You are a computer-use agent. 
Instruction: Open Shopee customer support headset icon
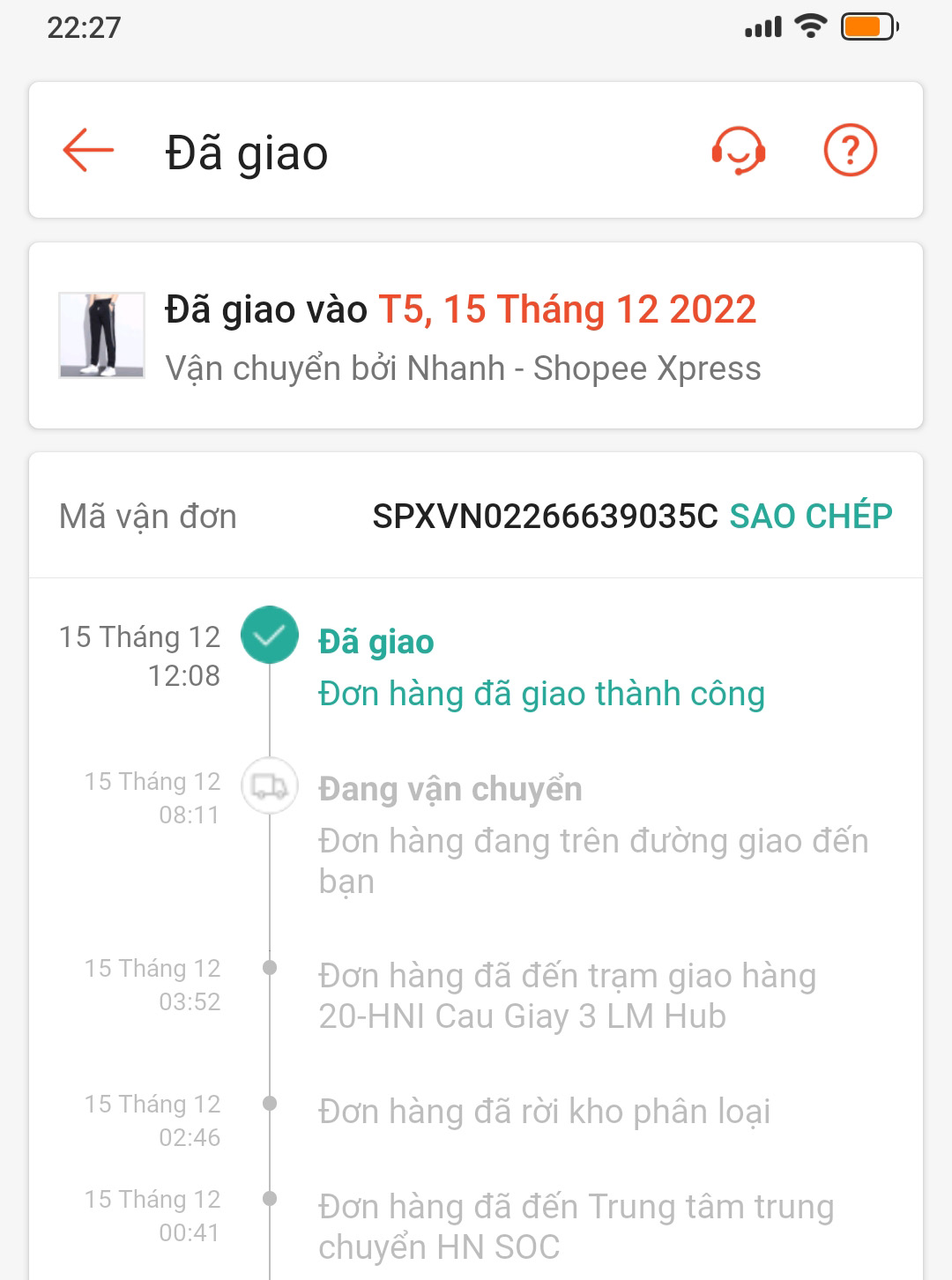(739, 151)
